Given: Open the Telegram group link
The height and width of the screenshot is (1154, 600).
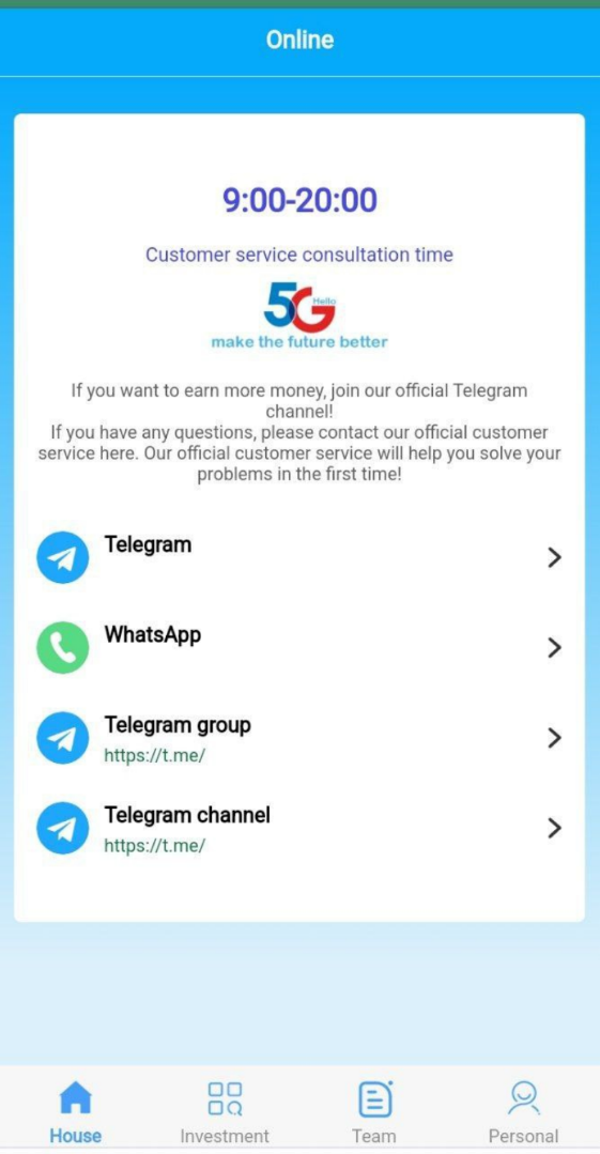Looking at the screenshot, I should pyautogui.click(x=298, y=738).
